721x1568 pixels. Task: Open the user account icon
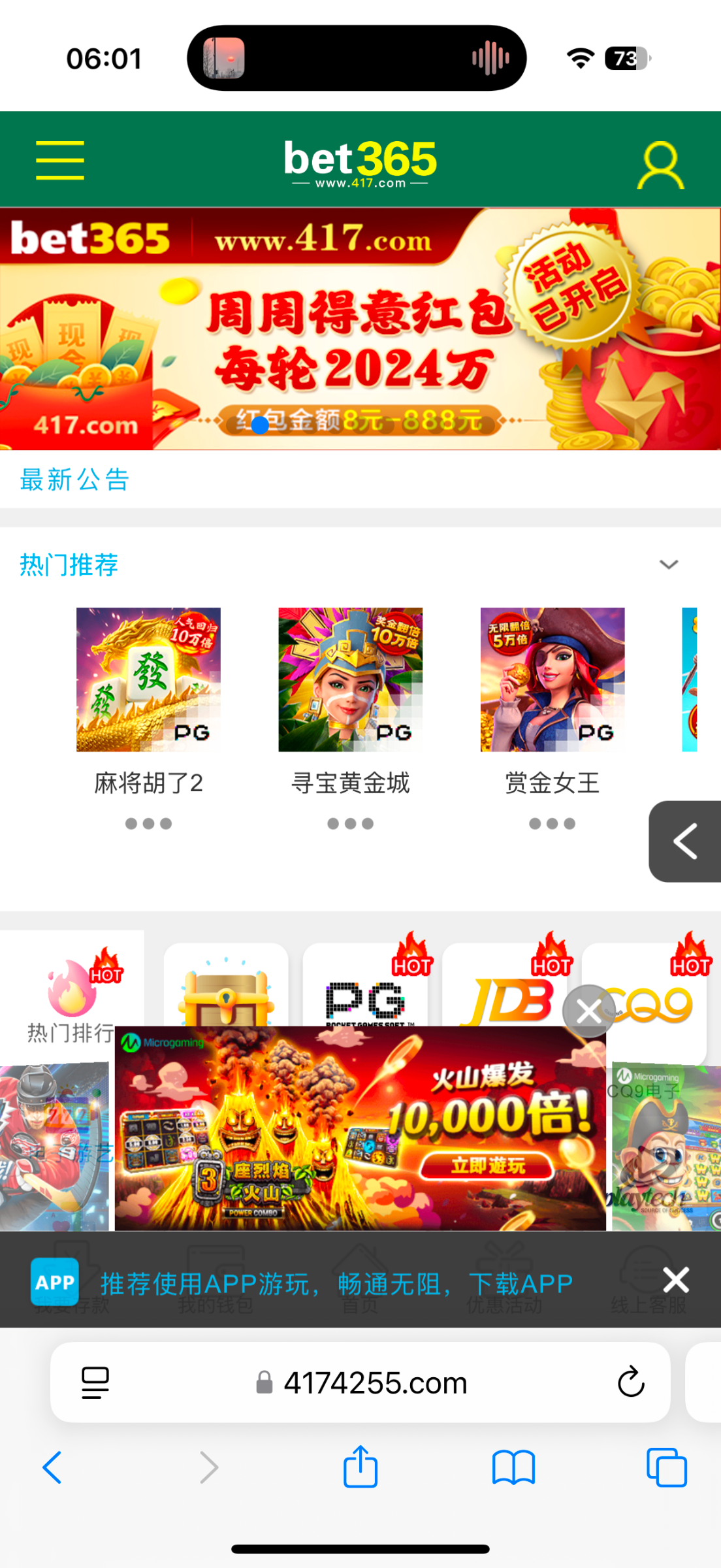tap(660, 165)
